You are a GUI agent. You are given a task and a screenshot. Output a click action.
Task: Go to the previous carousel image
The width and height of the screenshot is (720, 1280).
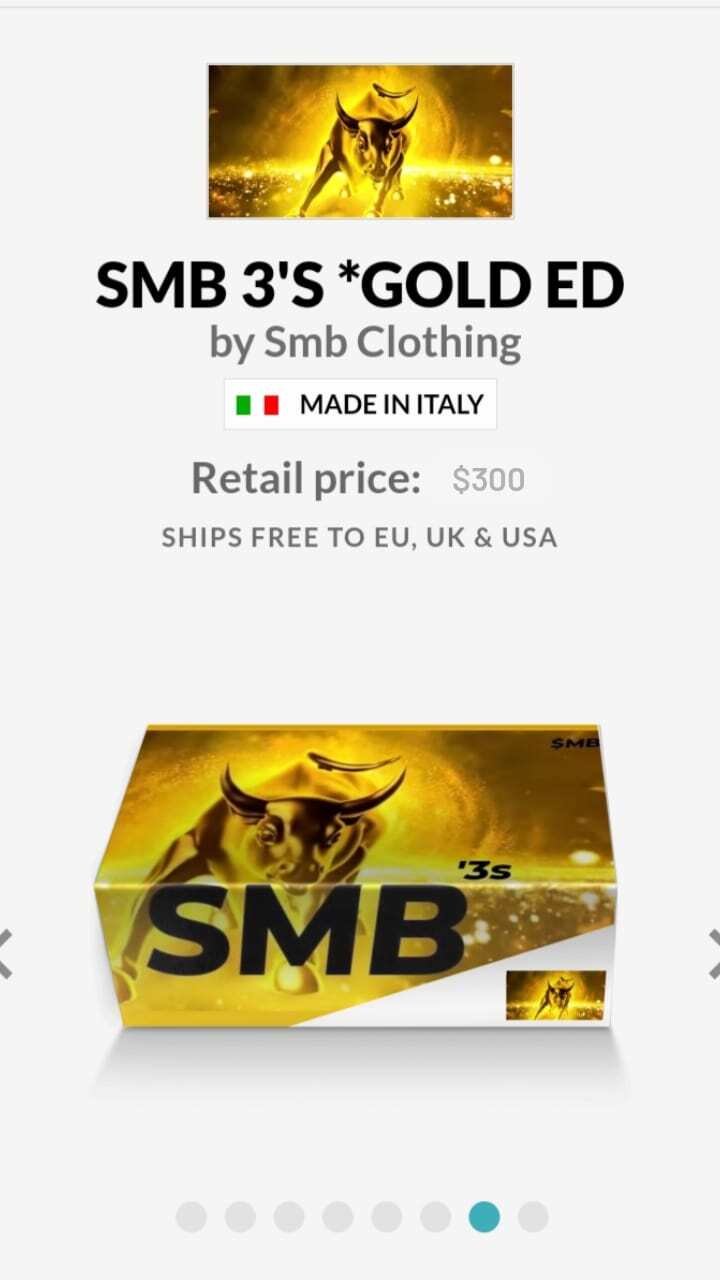tap(6, 953)
